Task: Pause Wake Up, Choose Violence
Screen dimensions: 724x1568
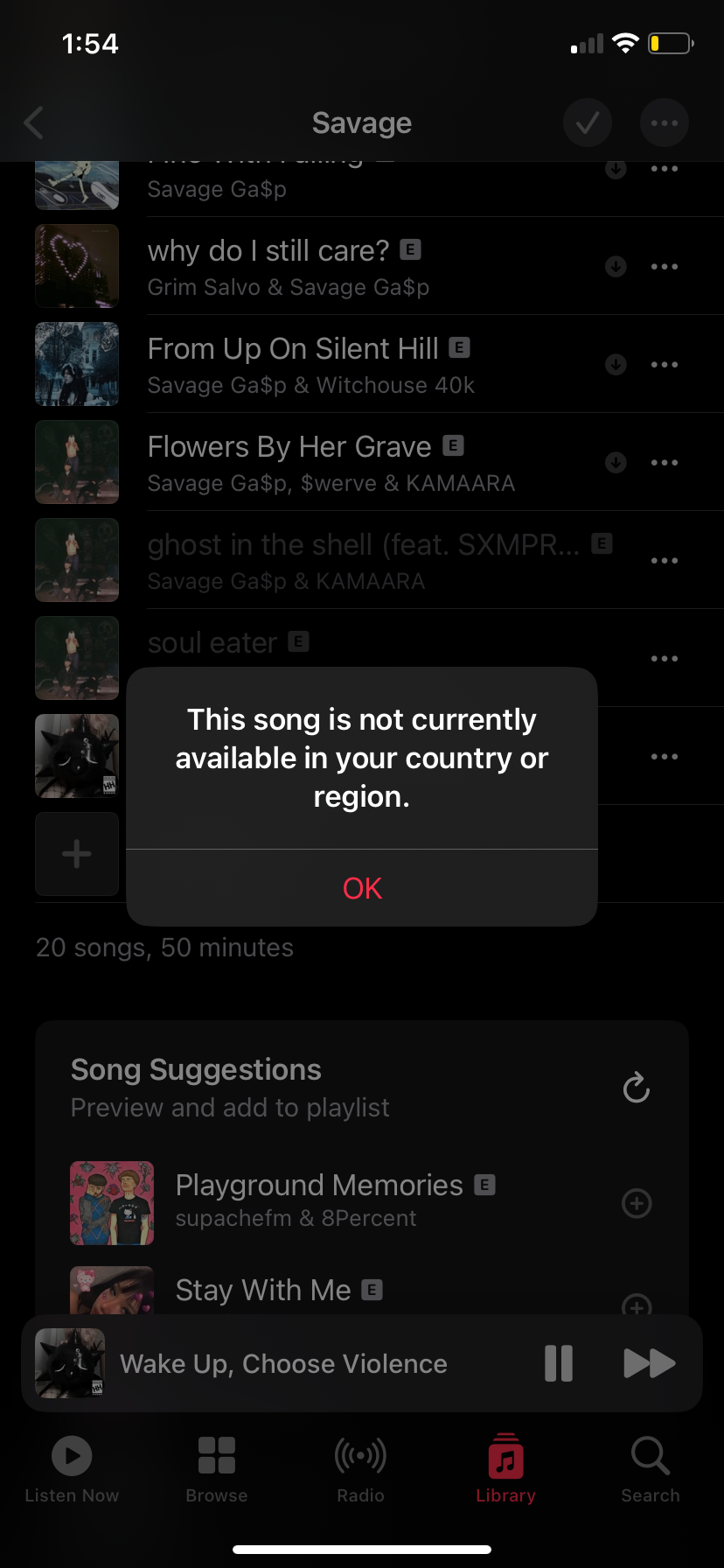Action: click(559, 1363)
